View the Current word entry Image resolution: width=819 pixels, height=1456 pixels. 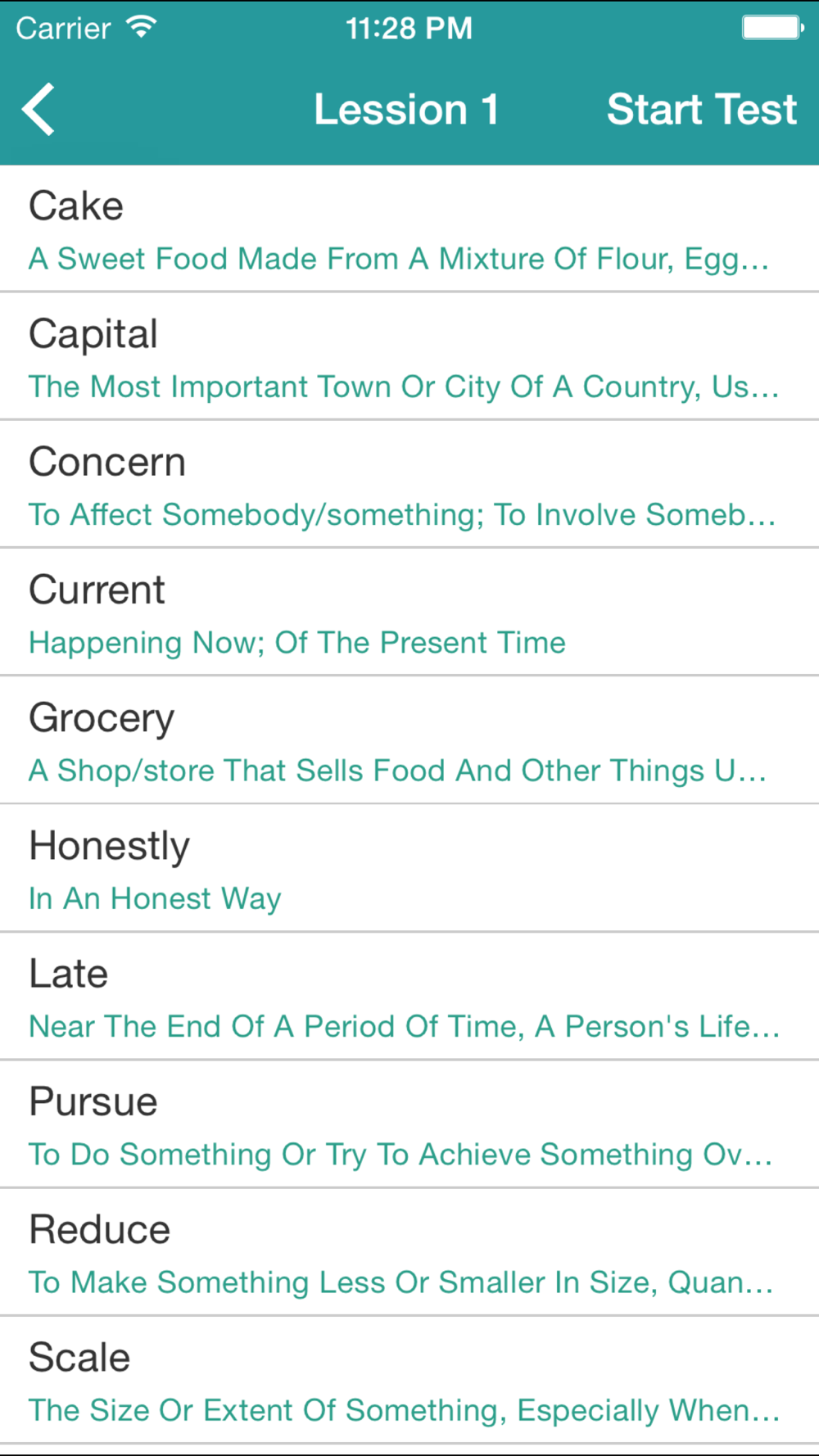pos(409,613)
